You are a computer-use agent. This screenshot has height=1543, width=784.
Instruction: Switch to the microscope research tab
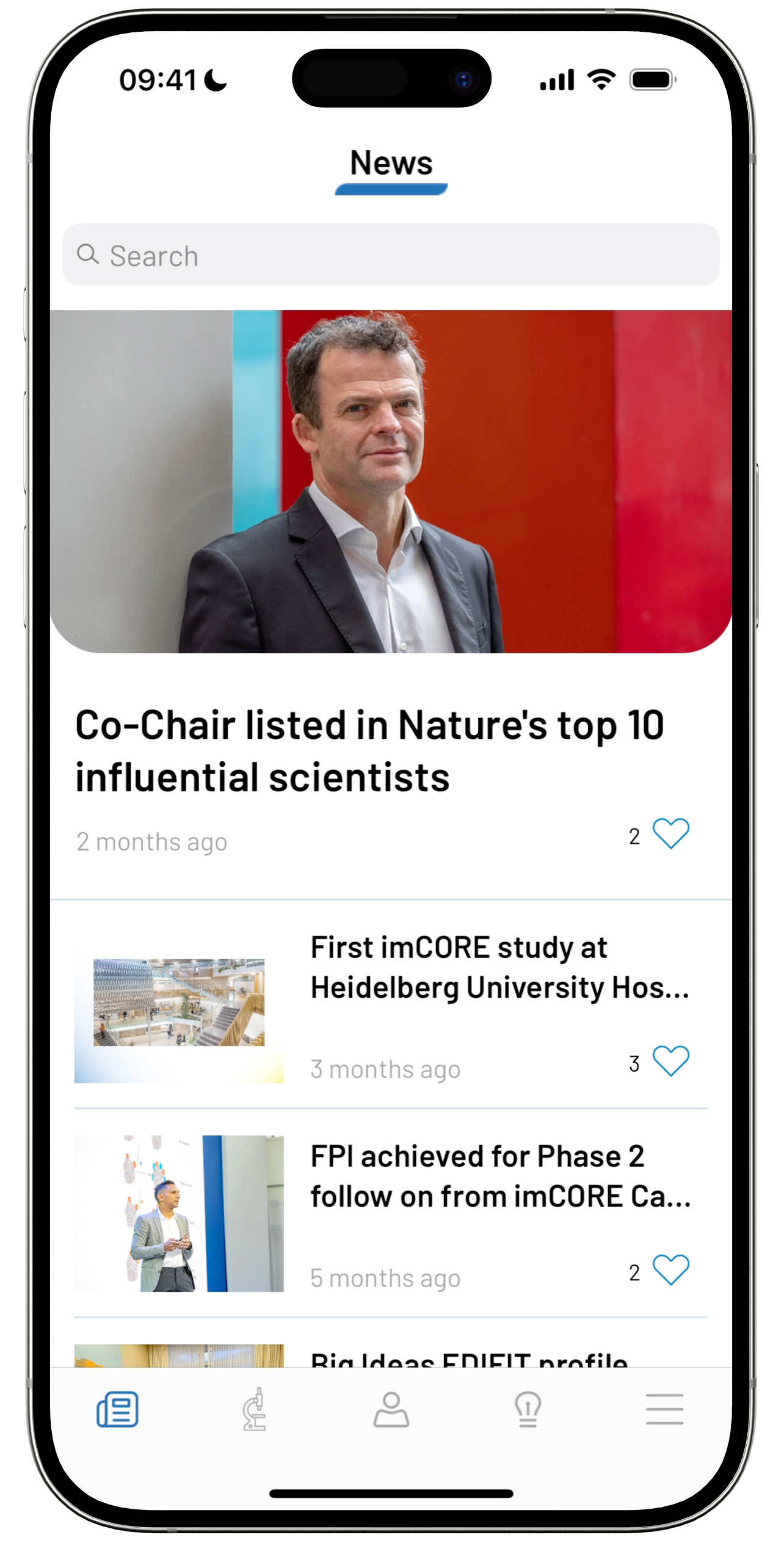point(254,1409)
